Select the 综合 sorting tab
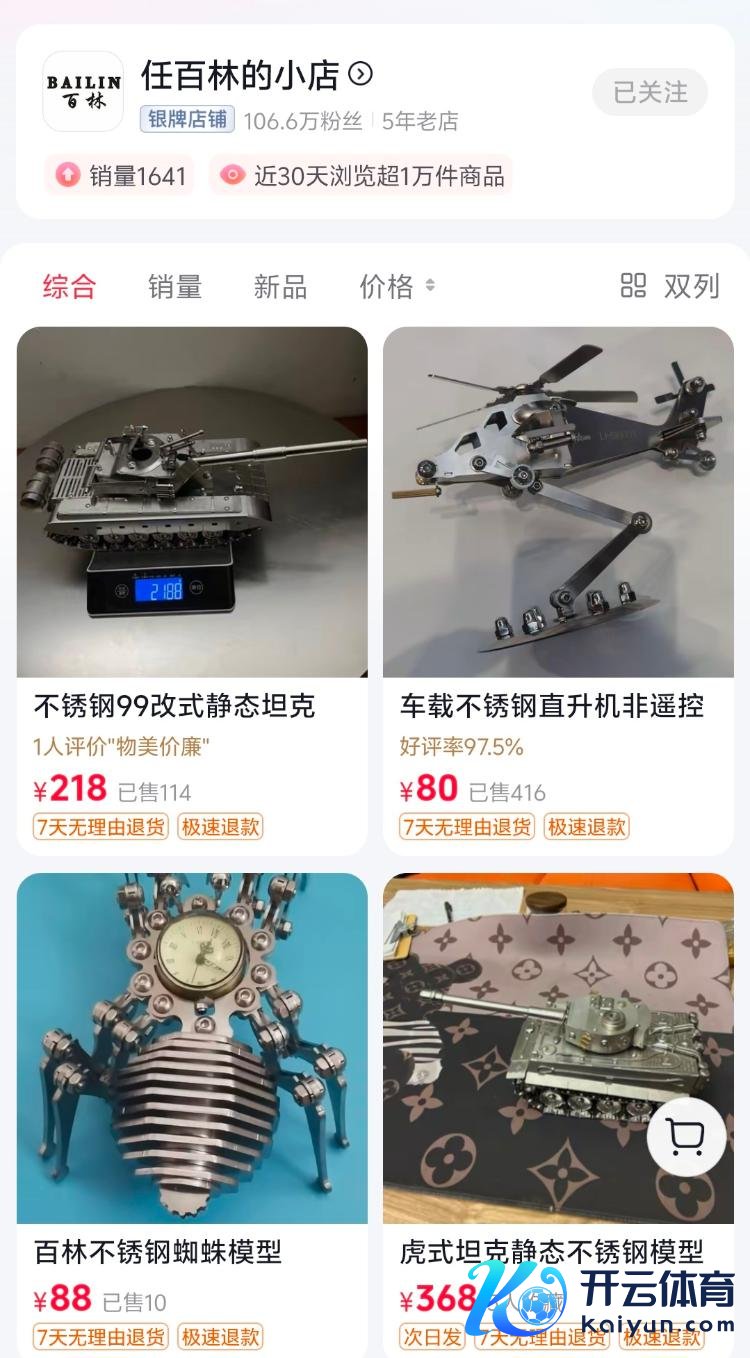Viewport: 750px width, 1358px height. pos(69,287)
